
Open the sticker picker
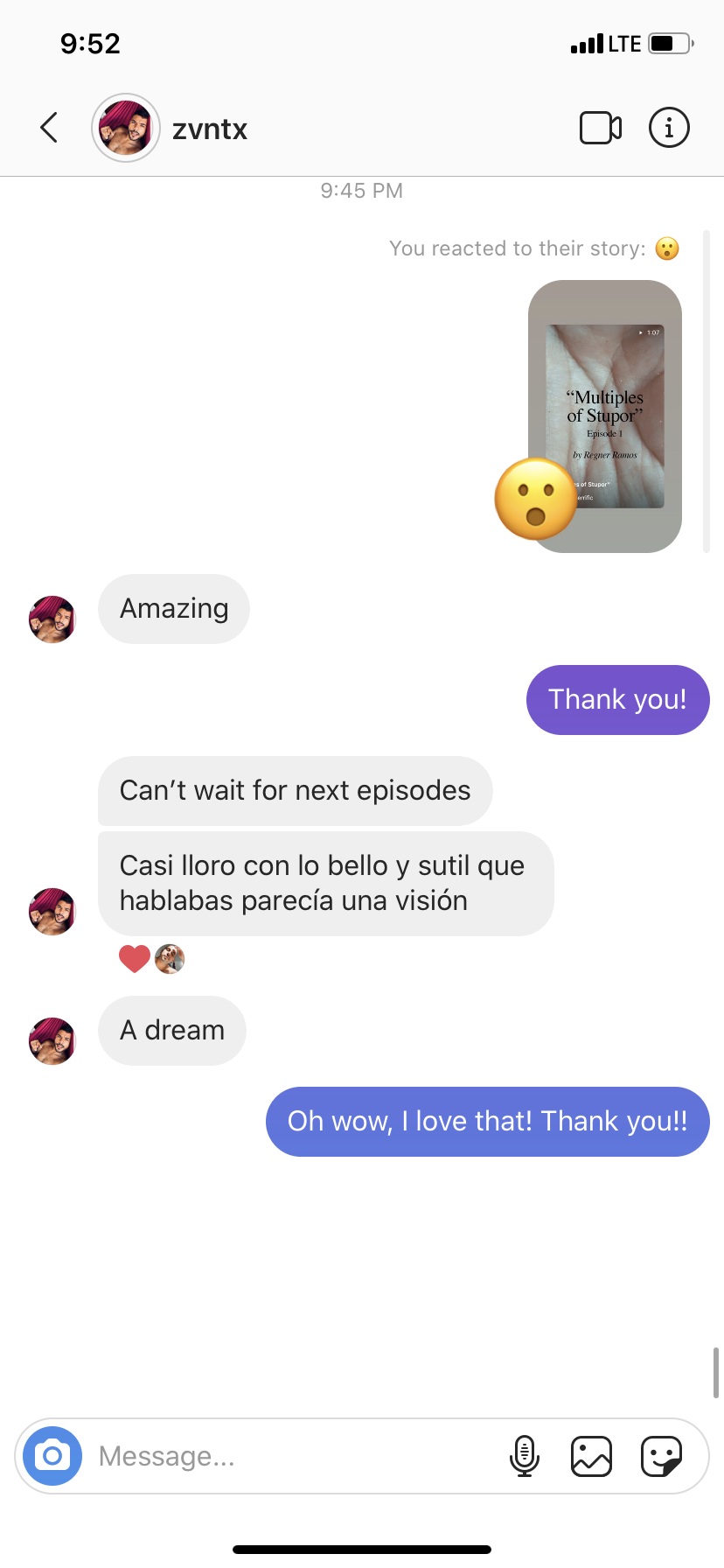click(x=661, y=1456)
